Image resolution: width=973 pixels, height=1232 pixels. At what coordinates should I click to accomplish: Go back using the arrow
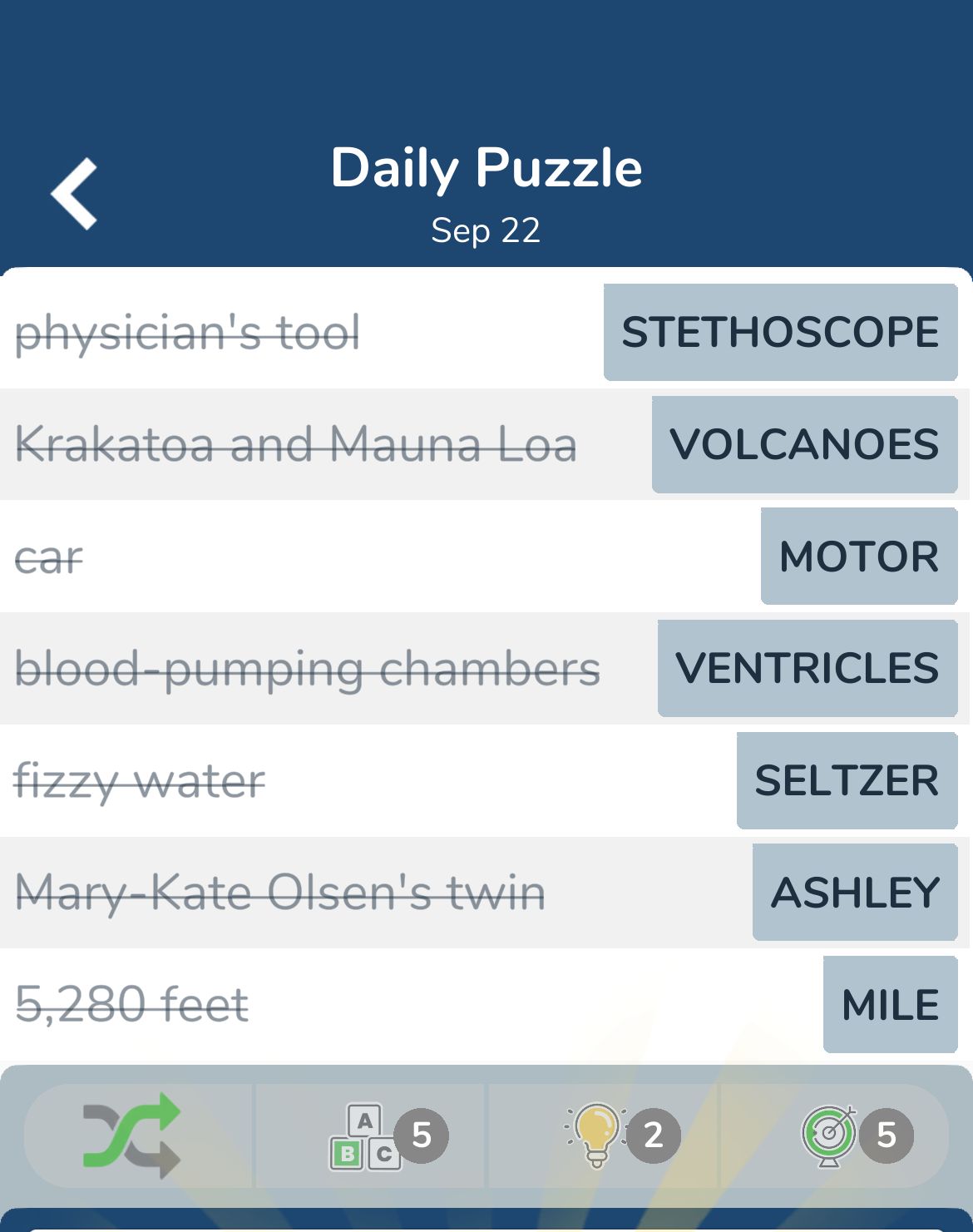75,193
